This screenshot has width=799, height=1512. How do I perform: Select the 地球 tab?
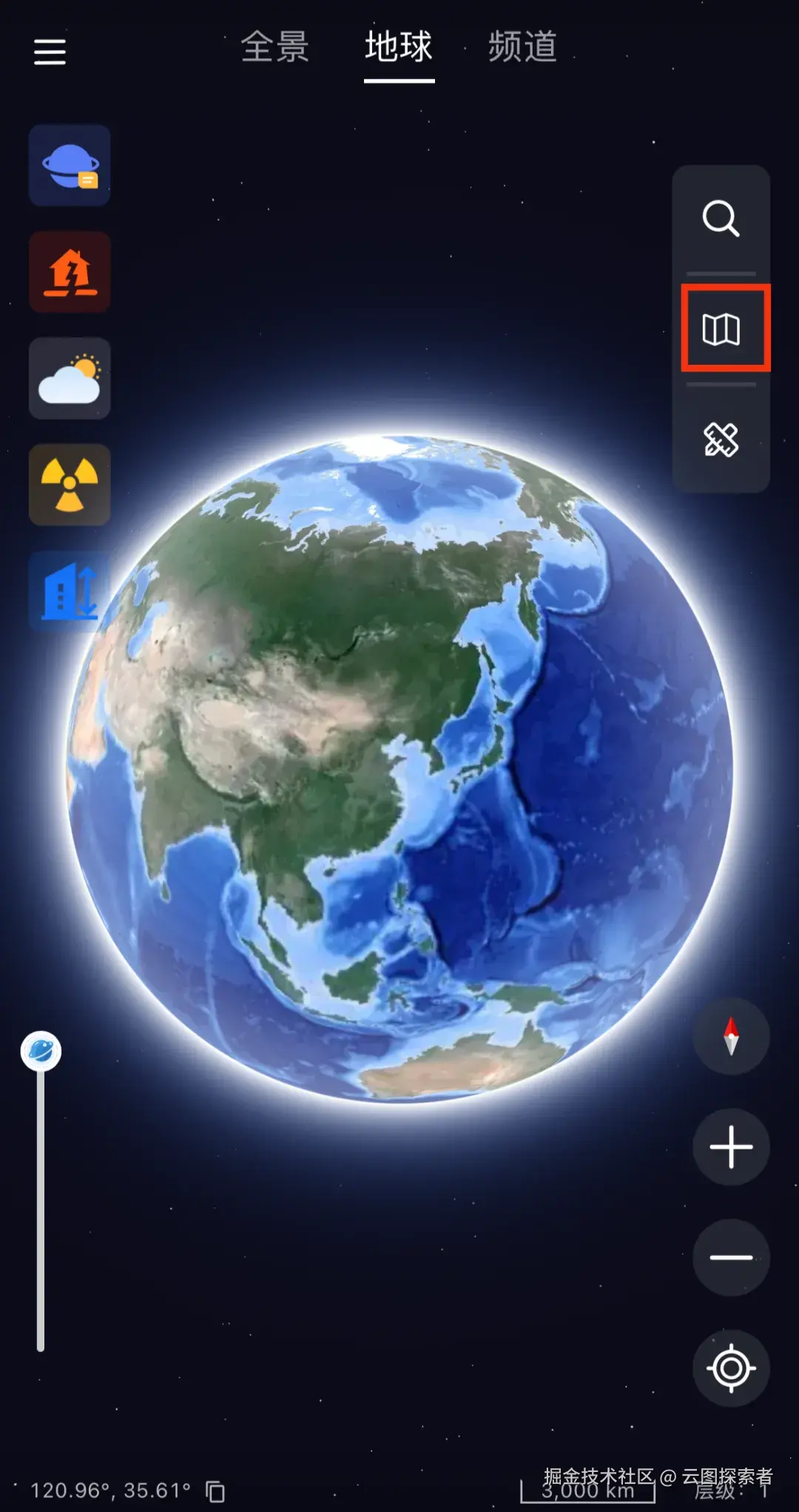coord(399,47)
